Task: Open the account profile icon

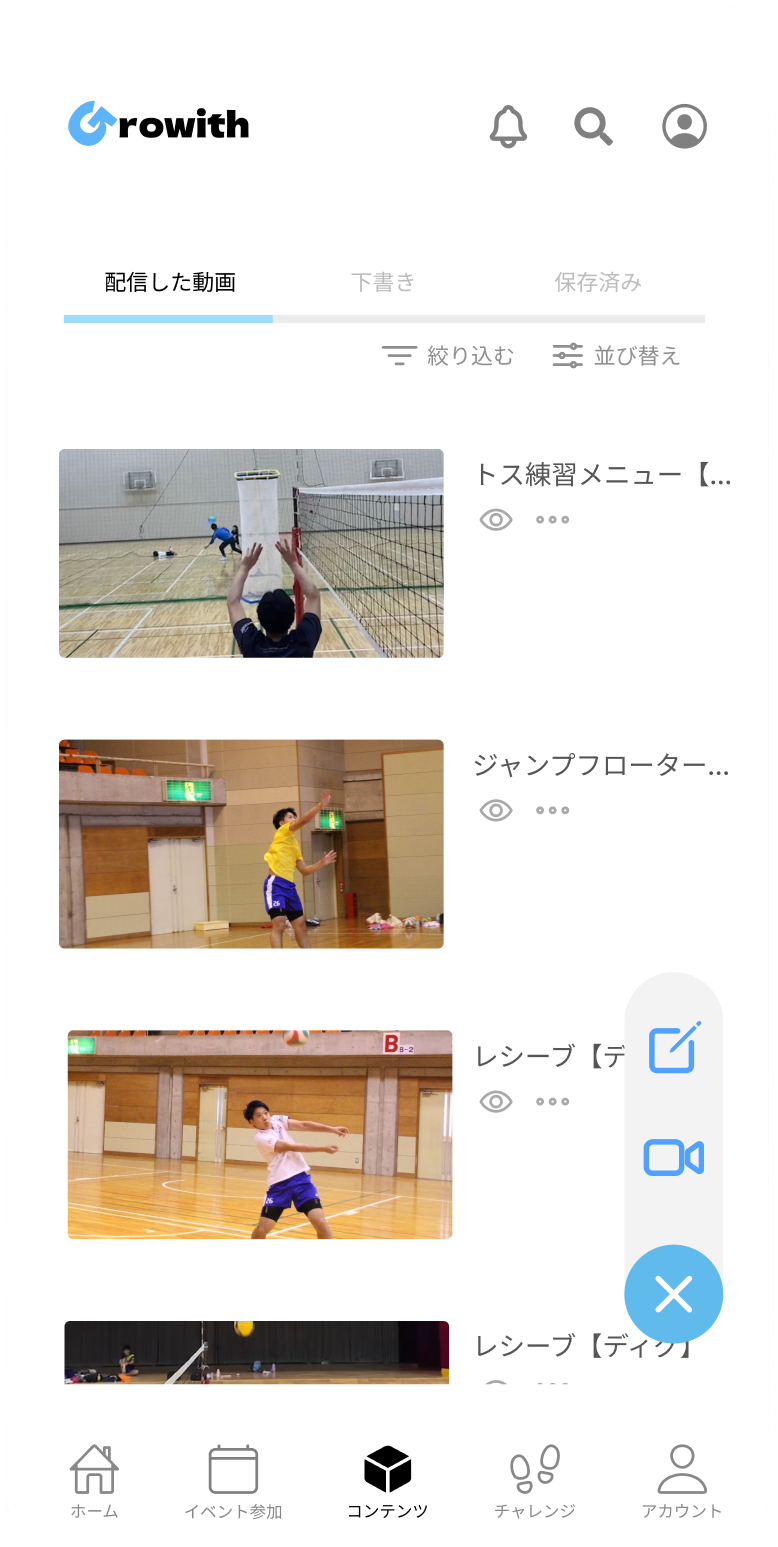Action: point(684,127)
